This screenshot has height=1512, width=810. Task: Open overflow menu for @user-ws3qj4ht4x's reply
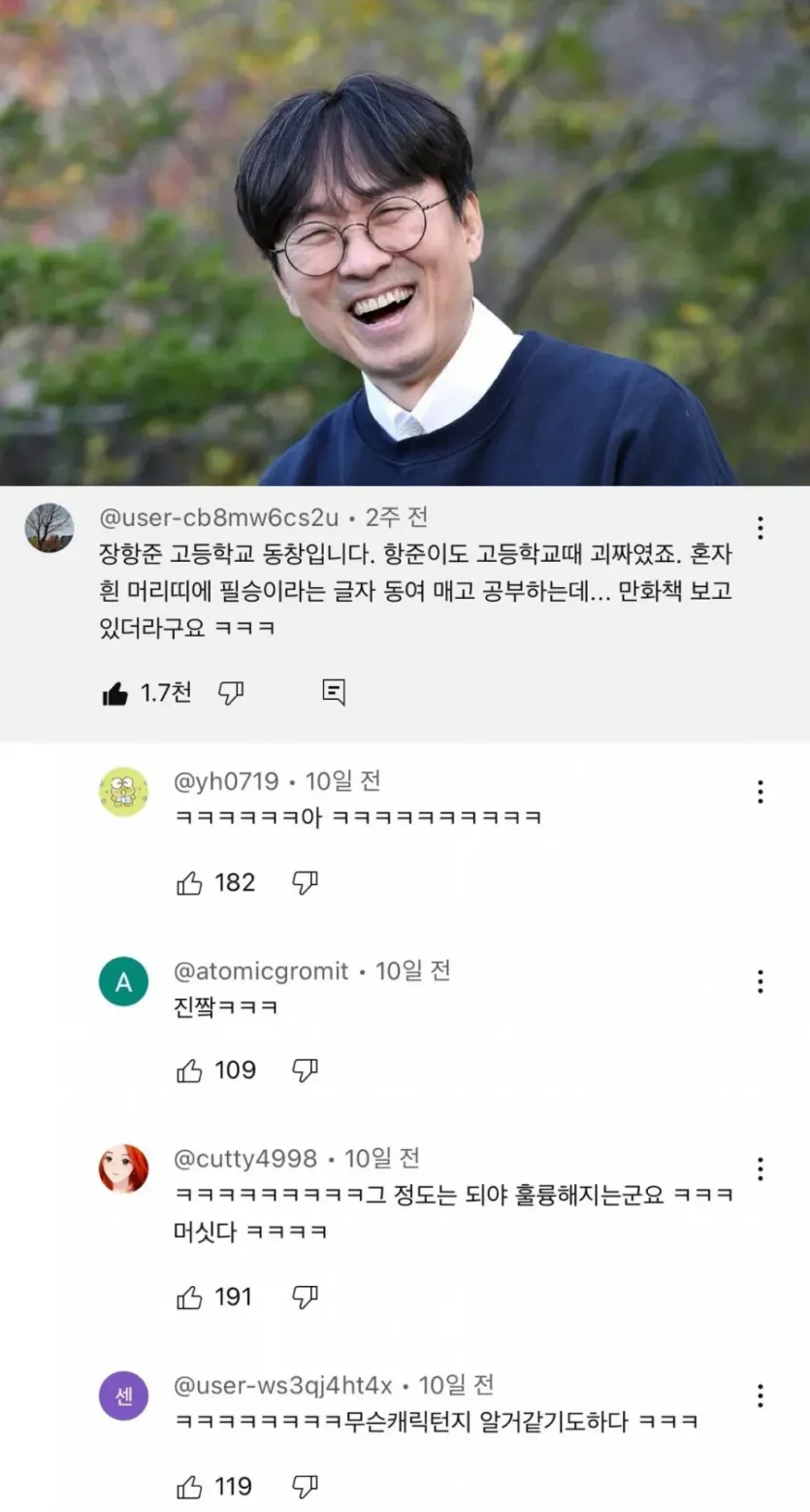(x=761, y=1397)
